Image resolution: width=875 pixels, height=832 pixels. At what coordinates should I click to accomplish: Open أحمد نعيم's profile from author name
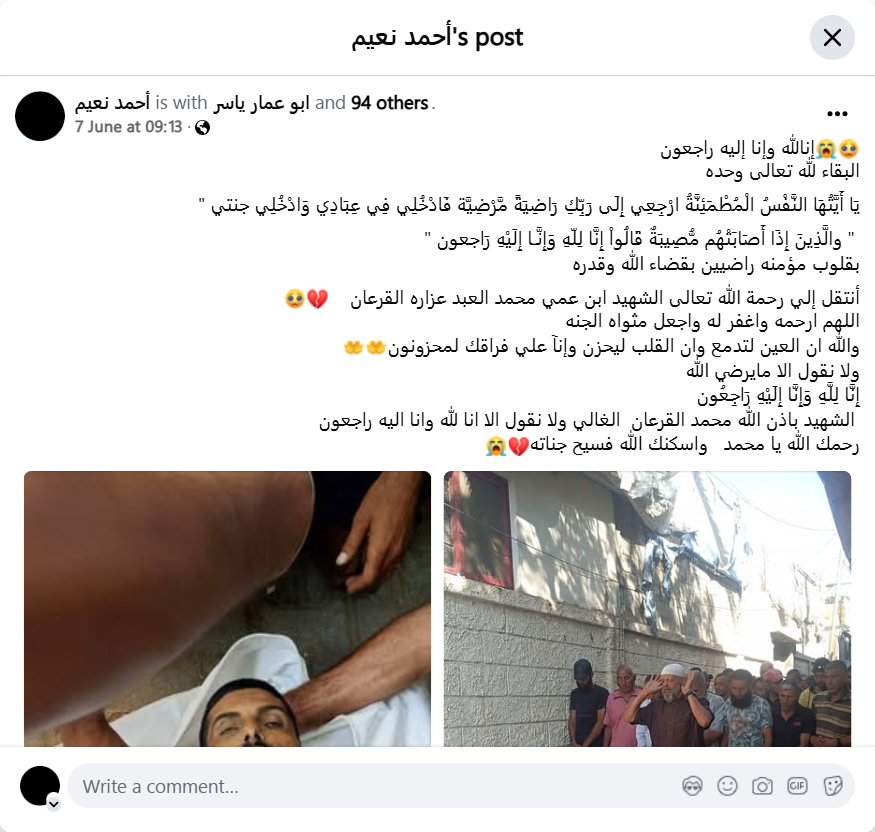(x=112, y=102)
